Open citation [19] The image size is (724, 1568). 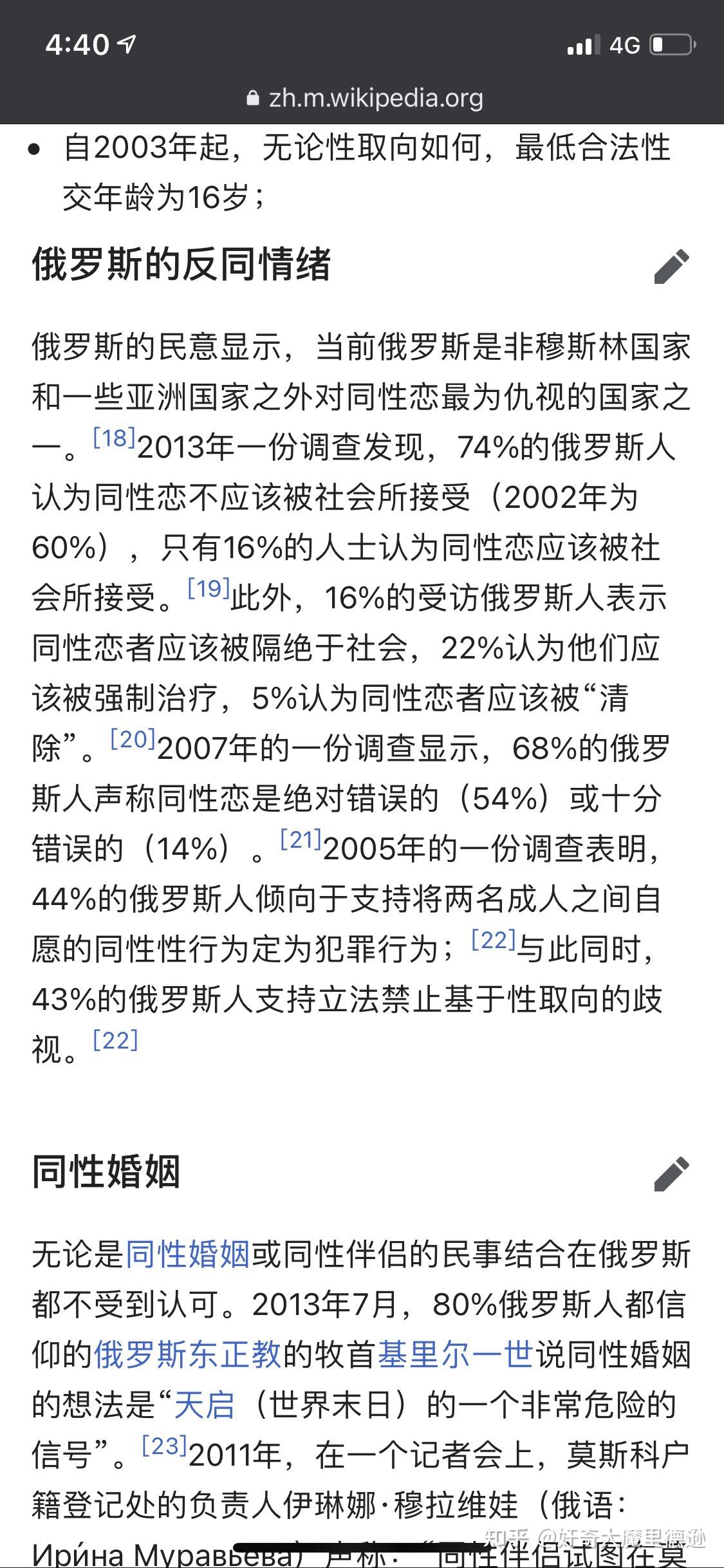pos(209,589)
